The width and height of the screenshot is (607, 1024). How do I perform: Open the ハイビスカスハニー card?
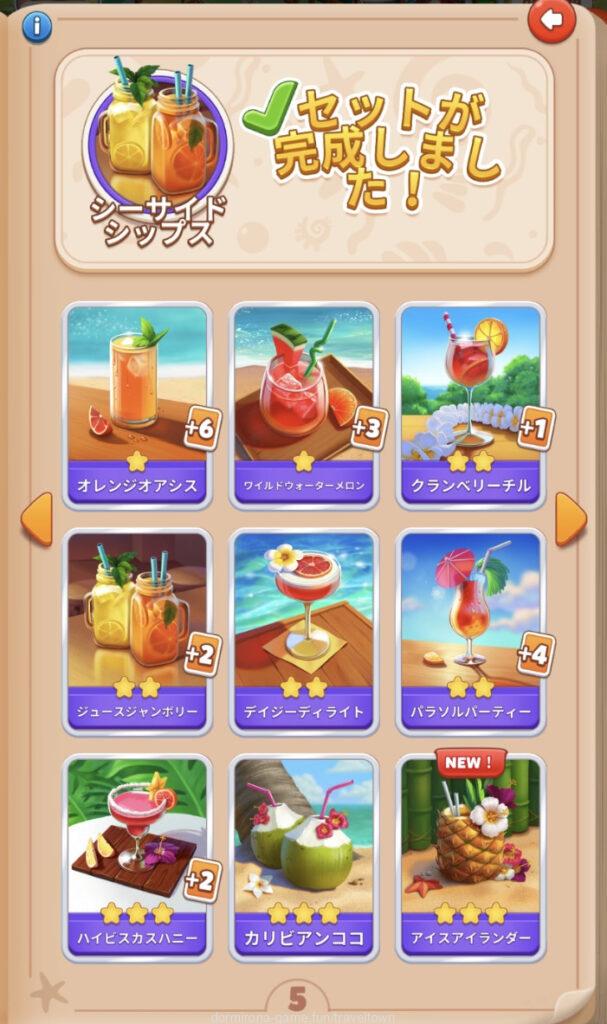point(137,857)
